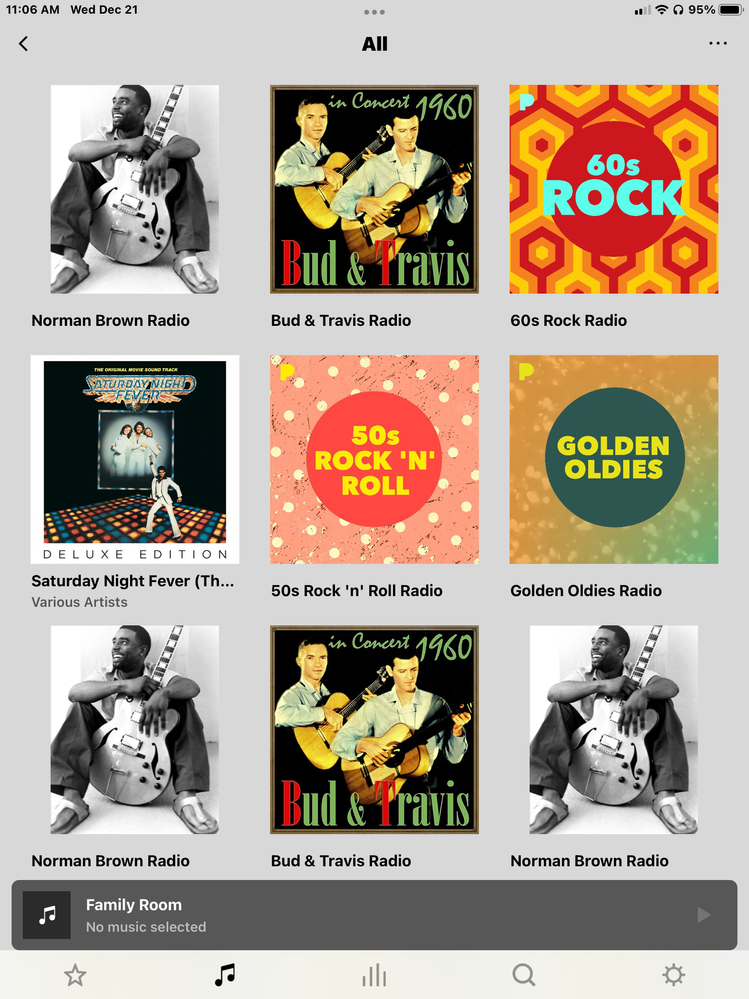Screen dimensions: 749x999
Task: Open the three-dot overflow menu
Action: point(717,44)
